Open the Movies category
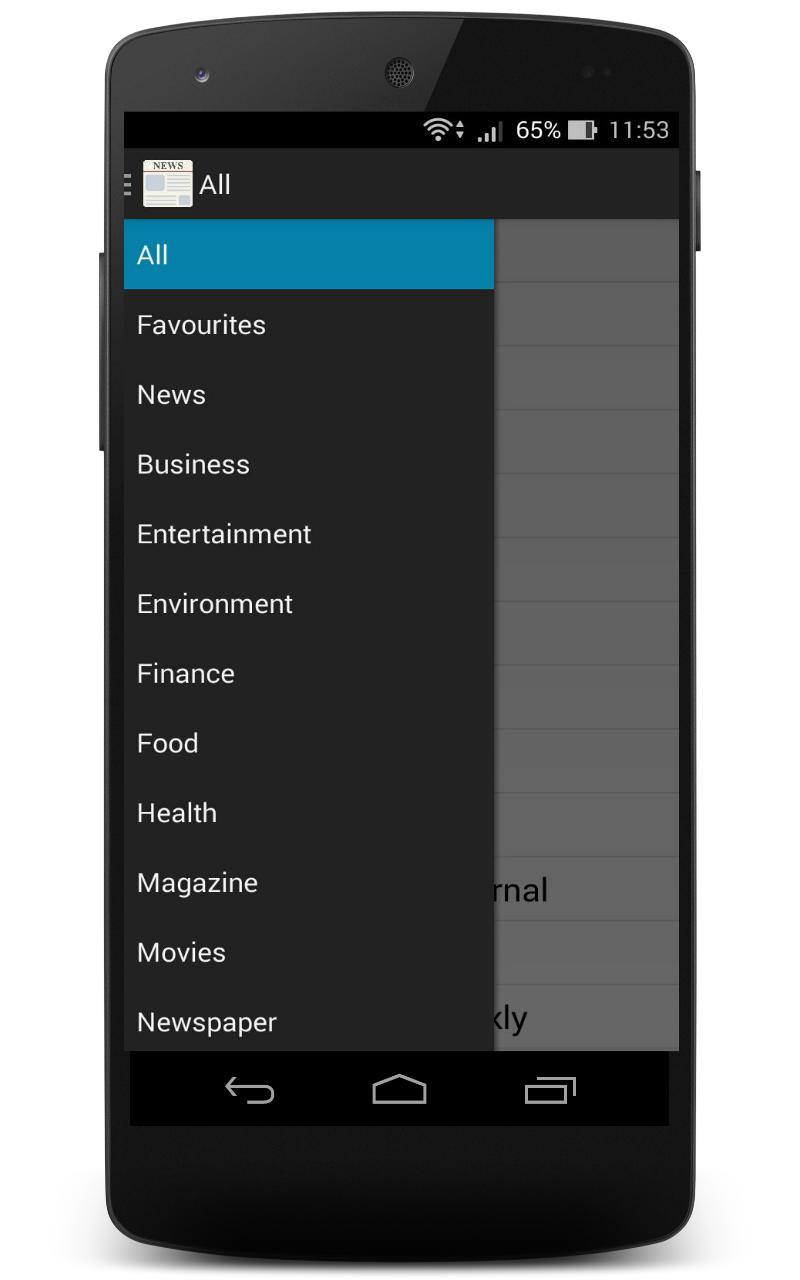This screenshot has height=1280, width=800. 308,952
